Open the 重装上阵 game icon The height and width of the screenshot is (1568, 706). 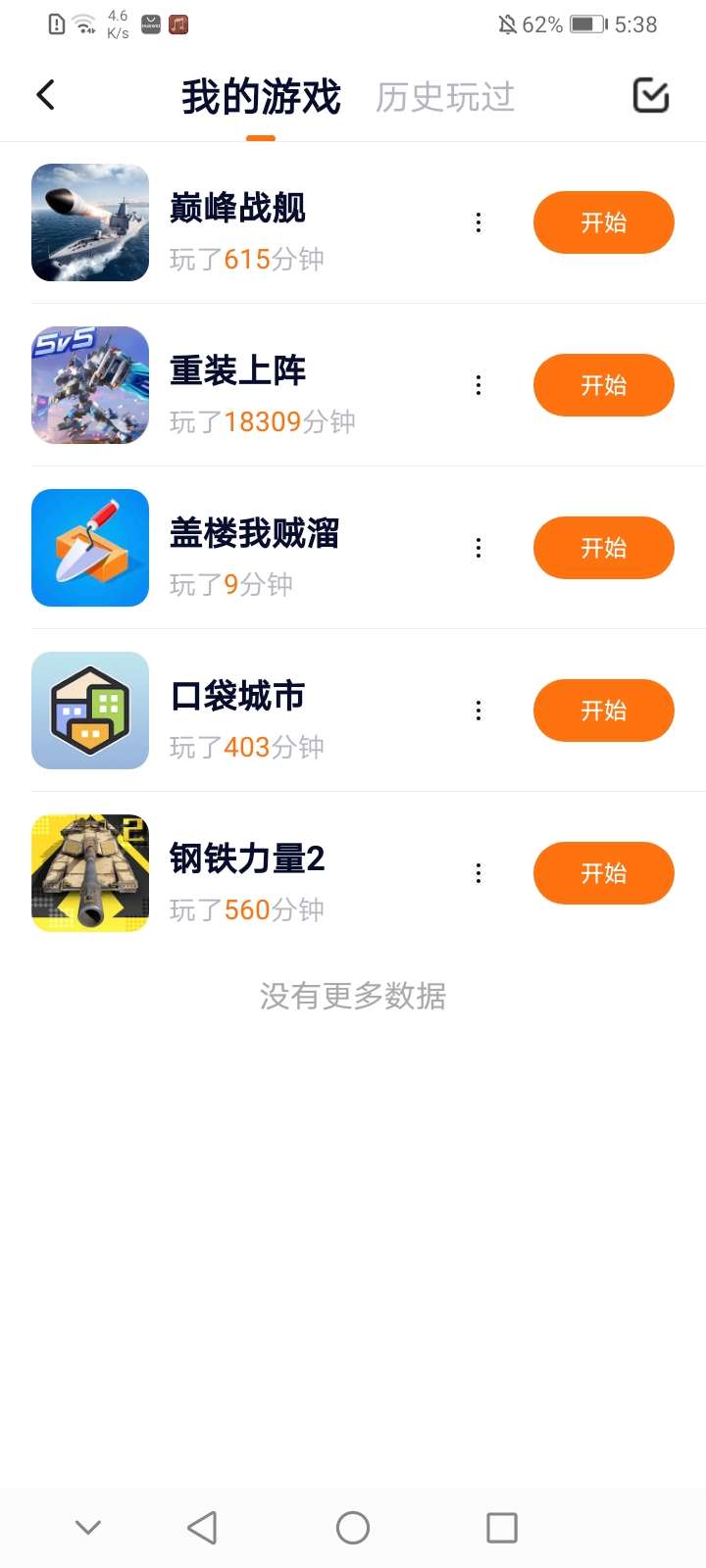click(x=90, y=385)
